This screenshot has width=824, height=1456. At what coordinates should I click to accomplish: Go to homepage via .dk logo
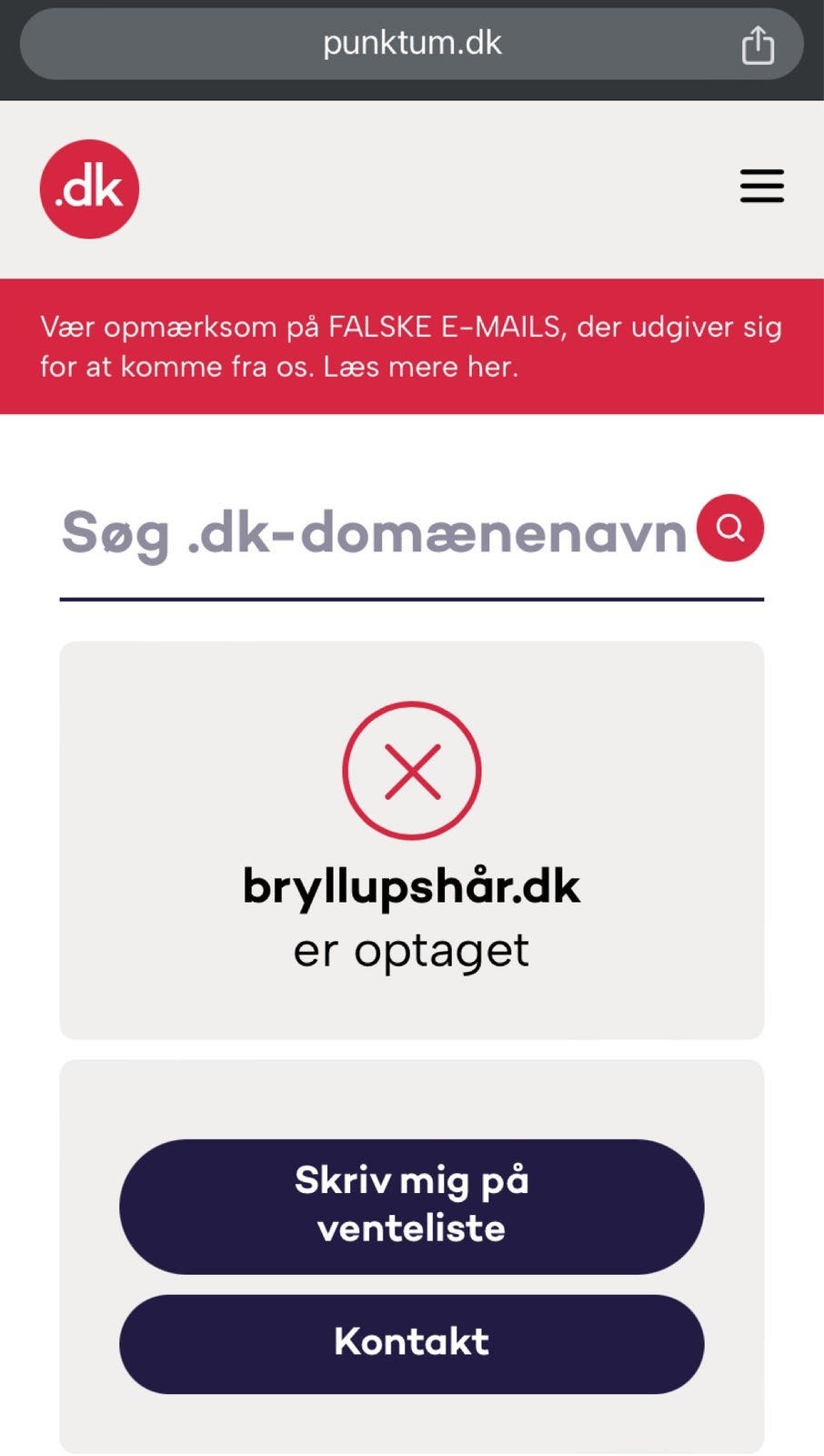click(x=89, y=189)
